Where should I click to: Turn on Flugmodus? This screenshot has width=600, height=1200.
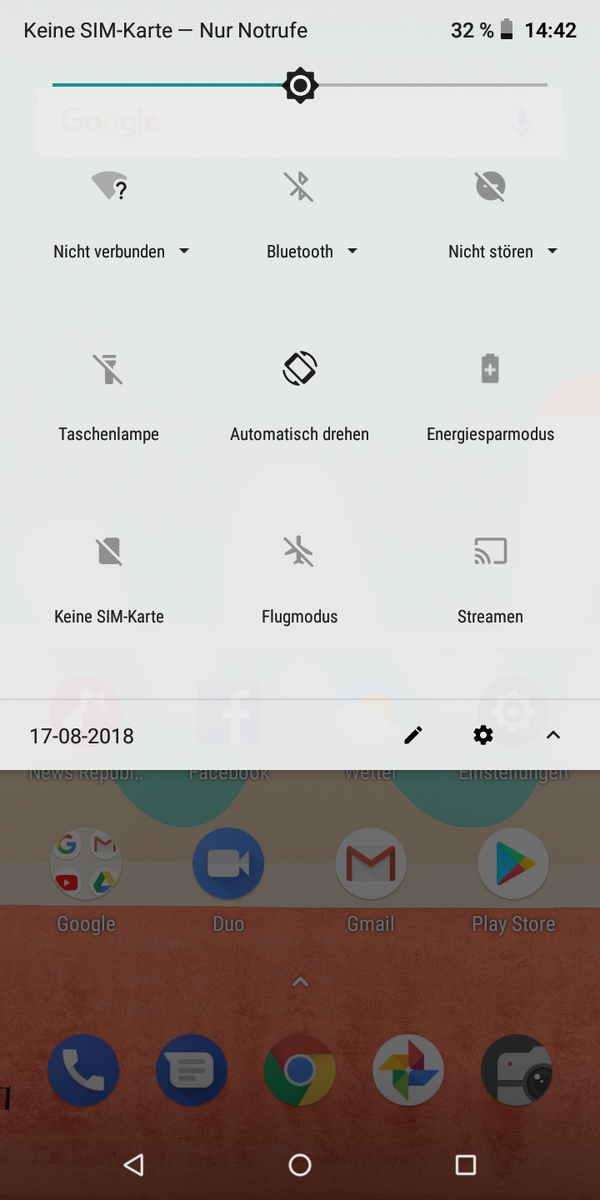[299, 551]
